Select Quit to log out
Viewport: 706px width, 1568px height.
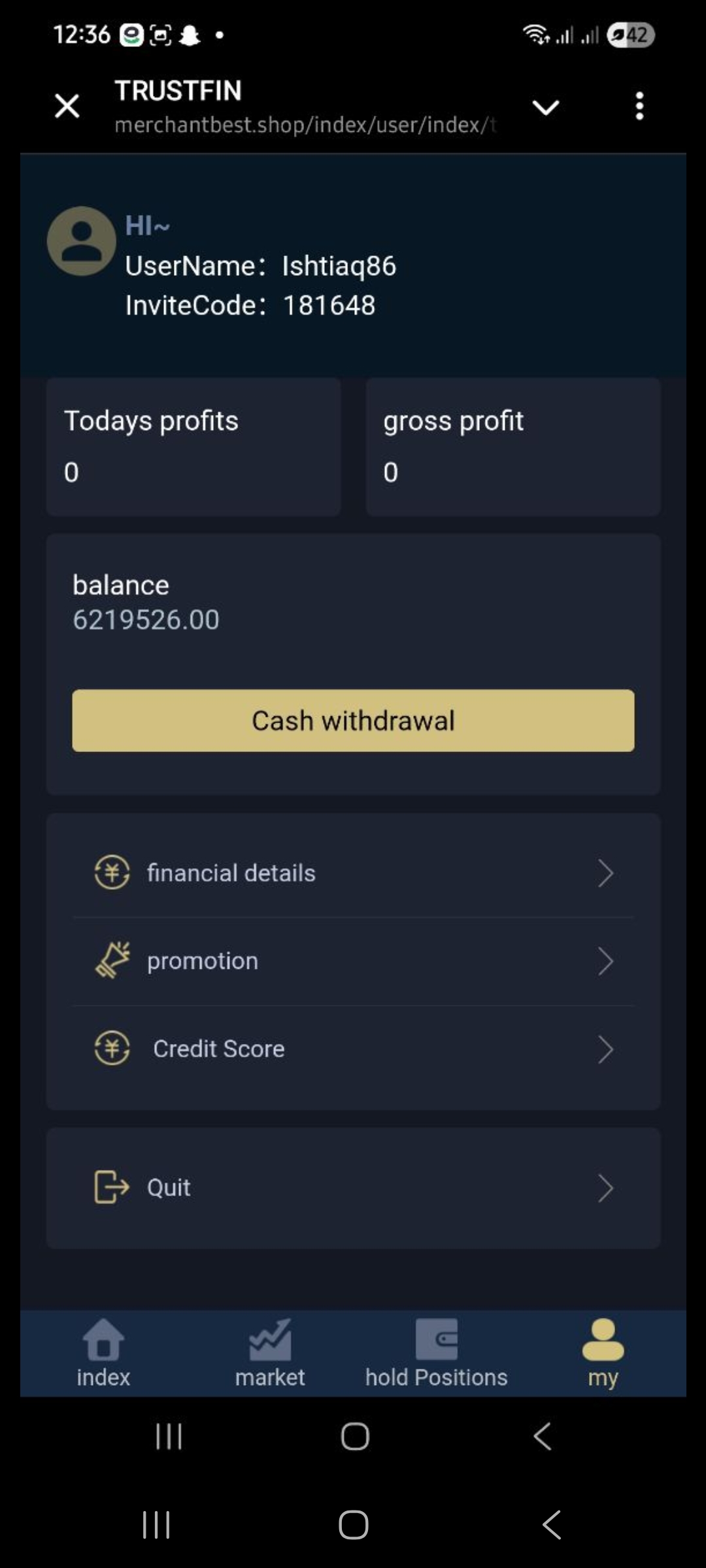point(353,1187)
